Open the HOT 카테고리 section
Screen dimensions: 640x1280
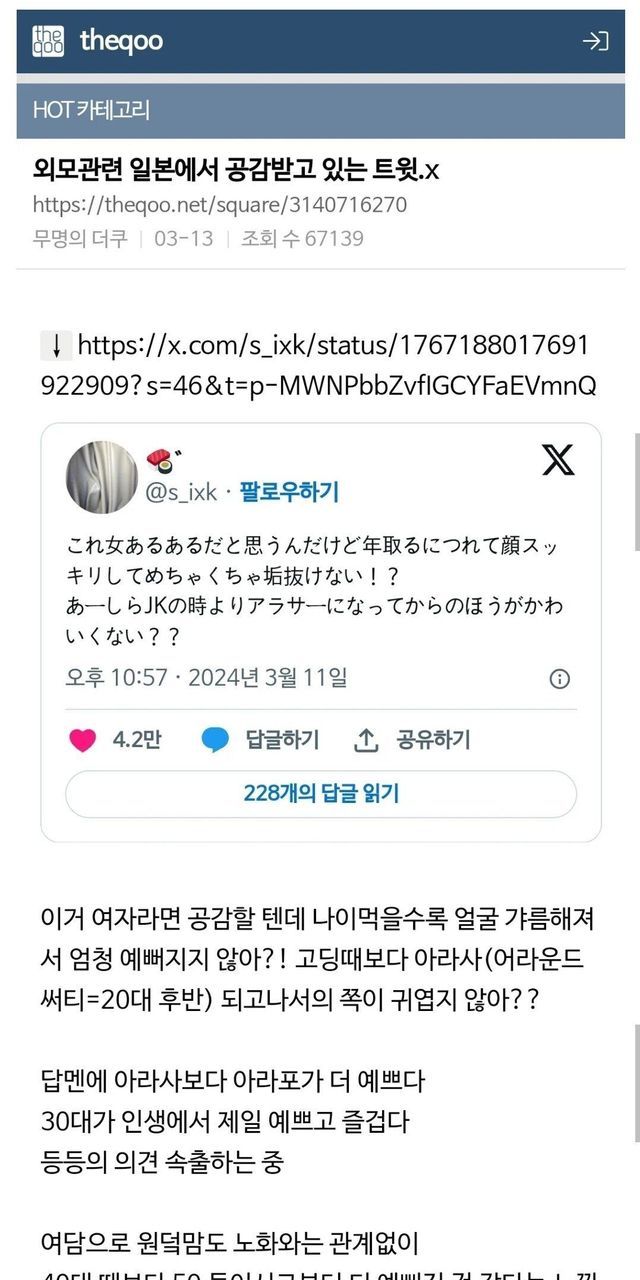coord(91,110)
